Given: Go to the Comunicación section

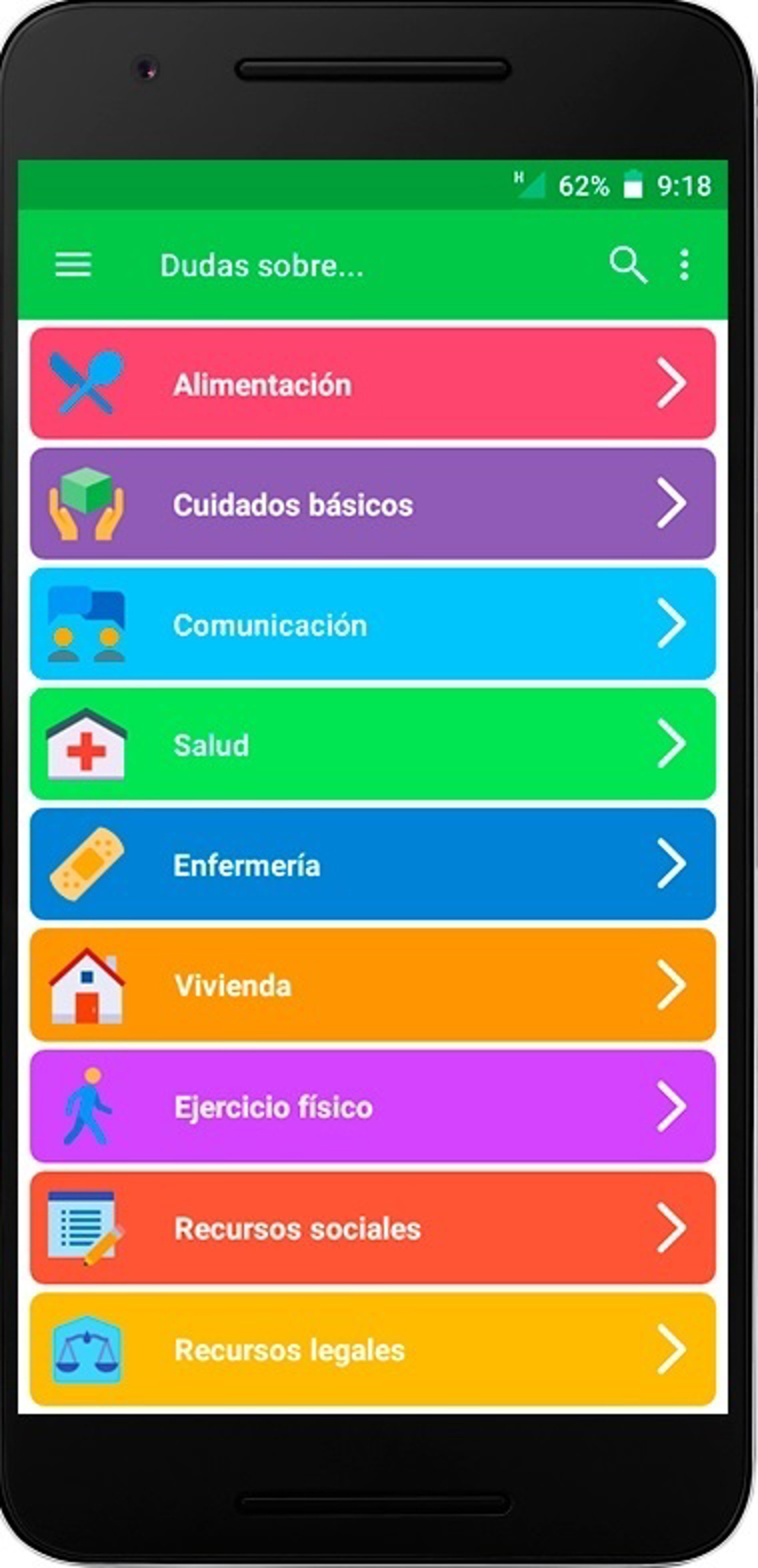Looking at the screenshot, I should (x=373, y=624).
